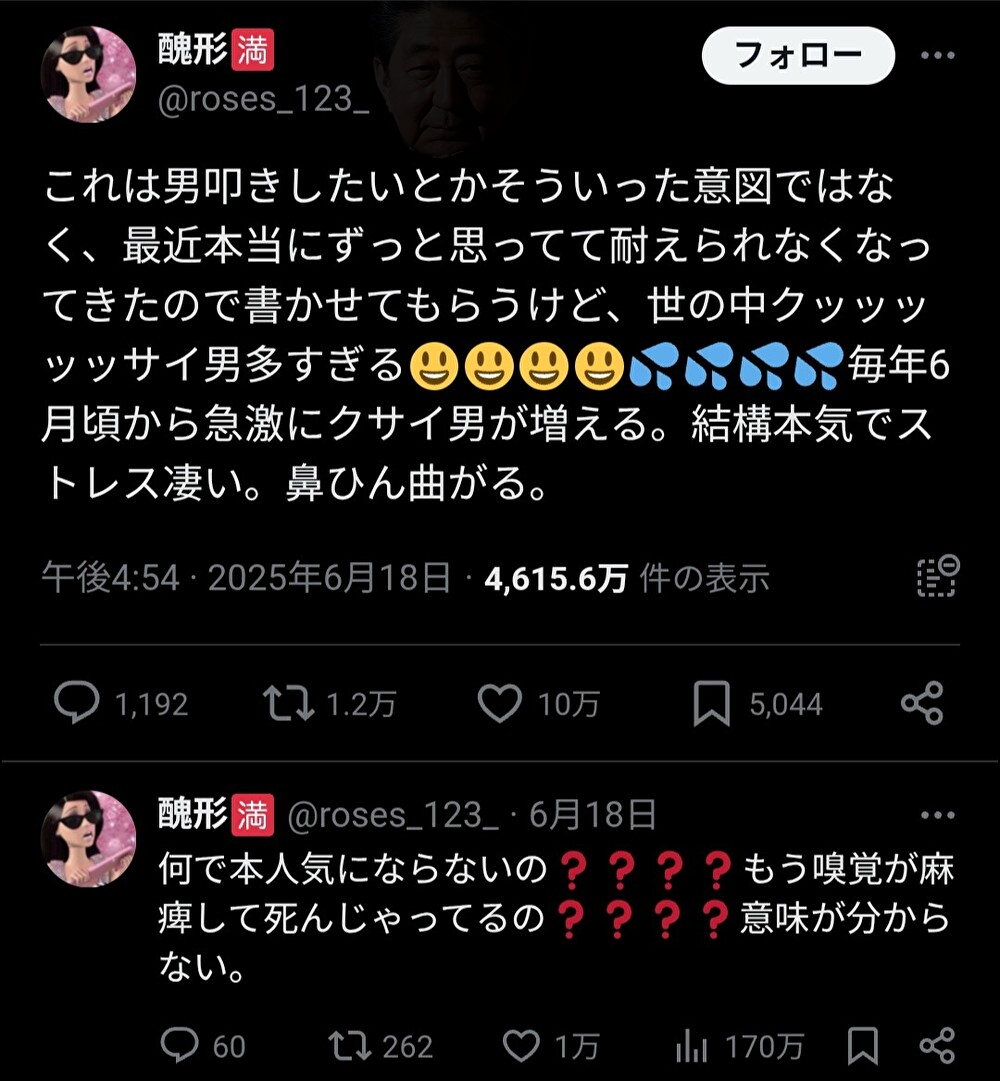The width and height of the screenshot is (1000, 1081).
Task: Open the overflow menu on the 6月18日 reply
Action: click(x=937, y=816)
